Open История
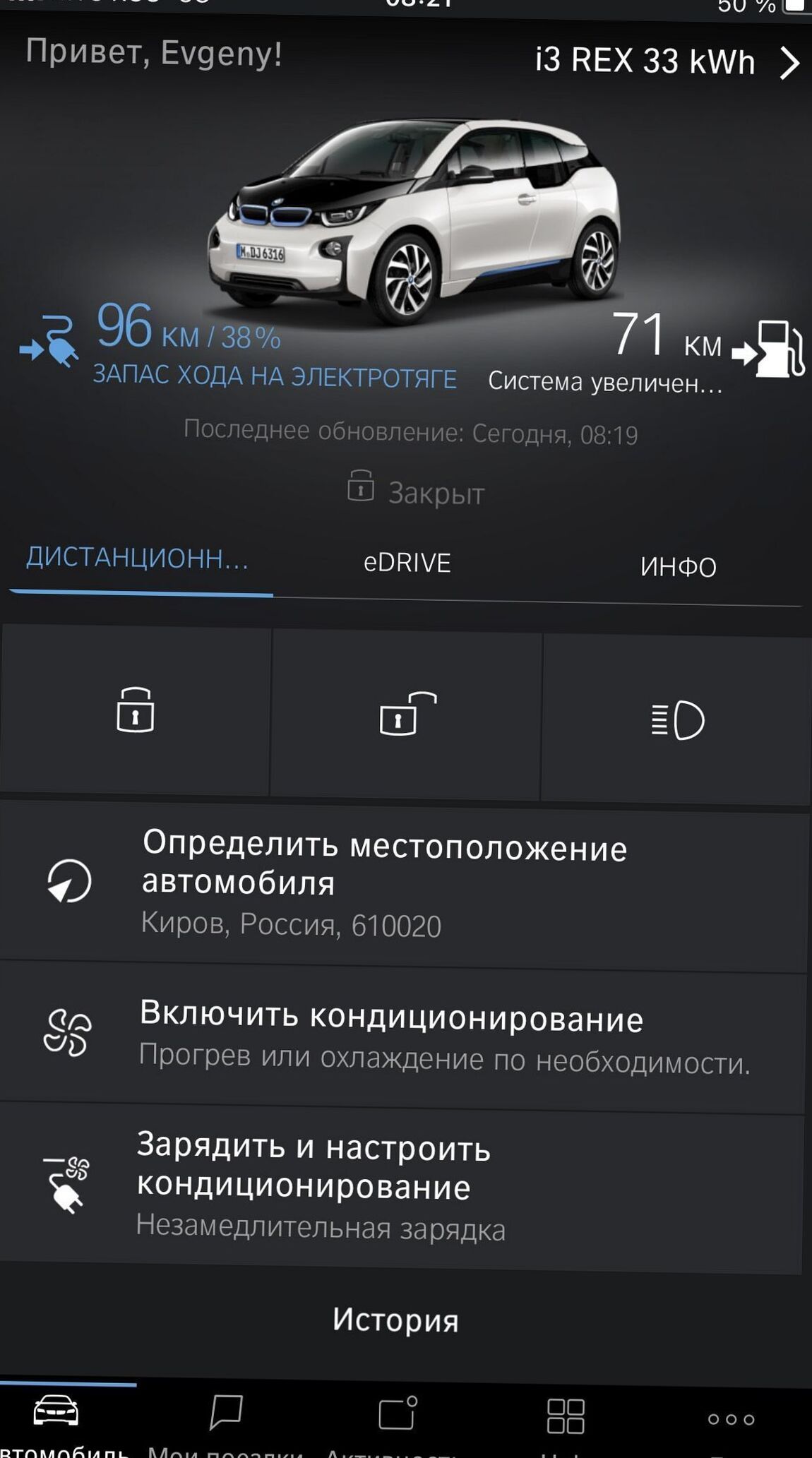 pos(395,1319)
